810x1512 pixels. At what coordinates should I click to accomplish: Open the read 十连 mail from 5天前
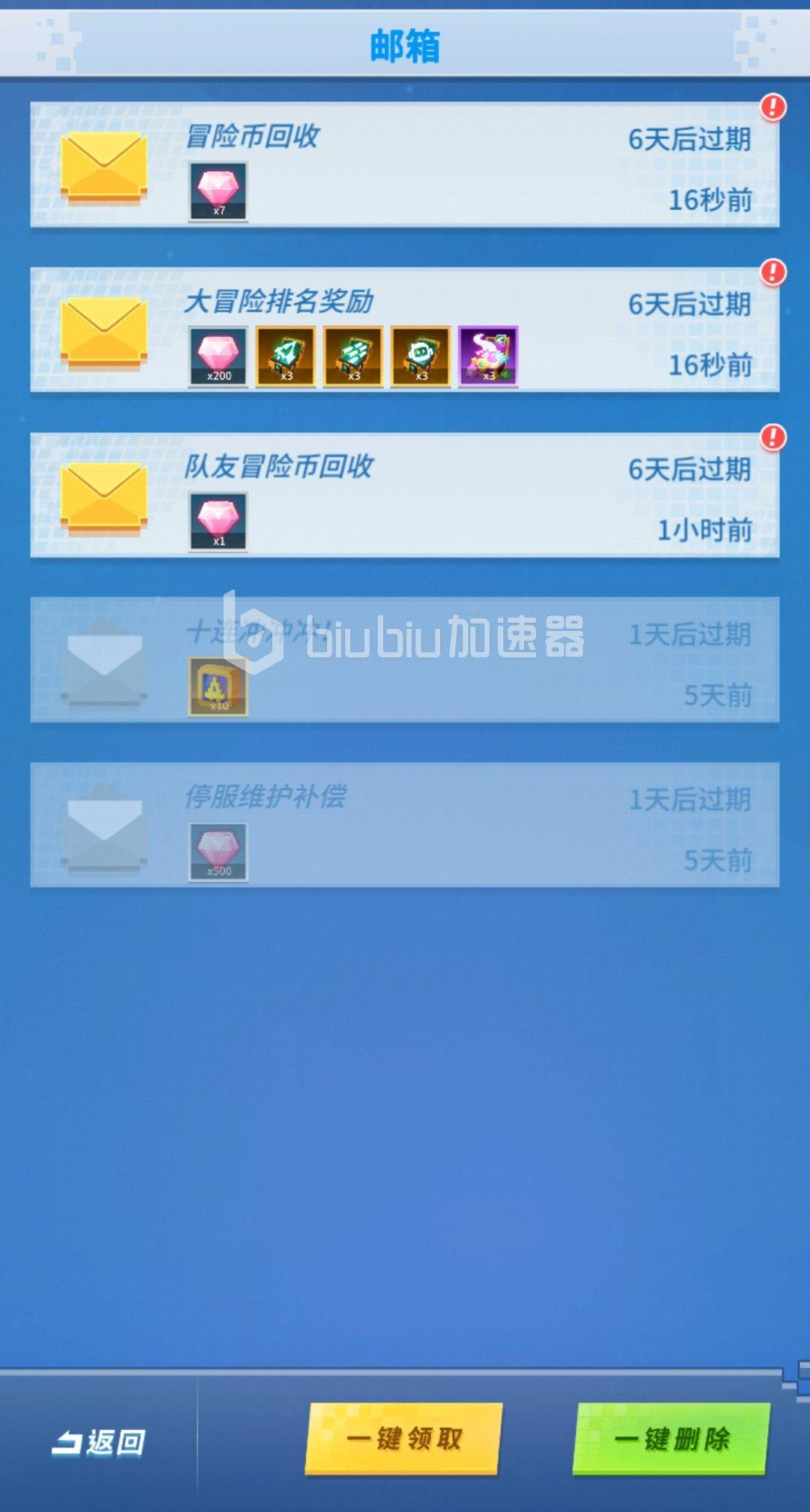[x=404, y=660]
